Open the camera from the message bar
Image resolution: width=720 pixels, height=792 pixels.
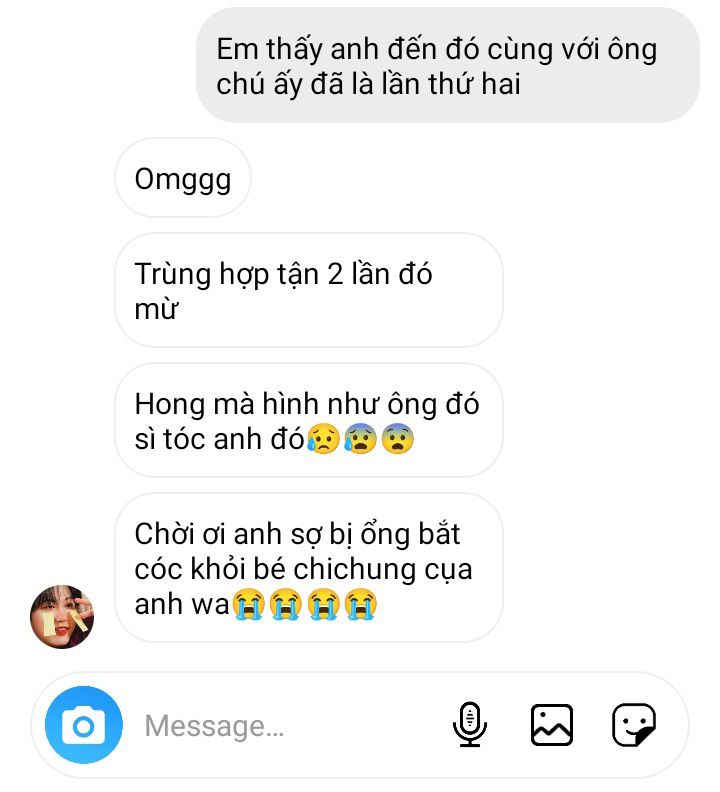(x=84, y=724)
